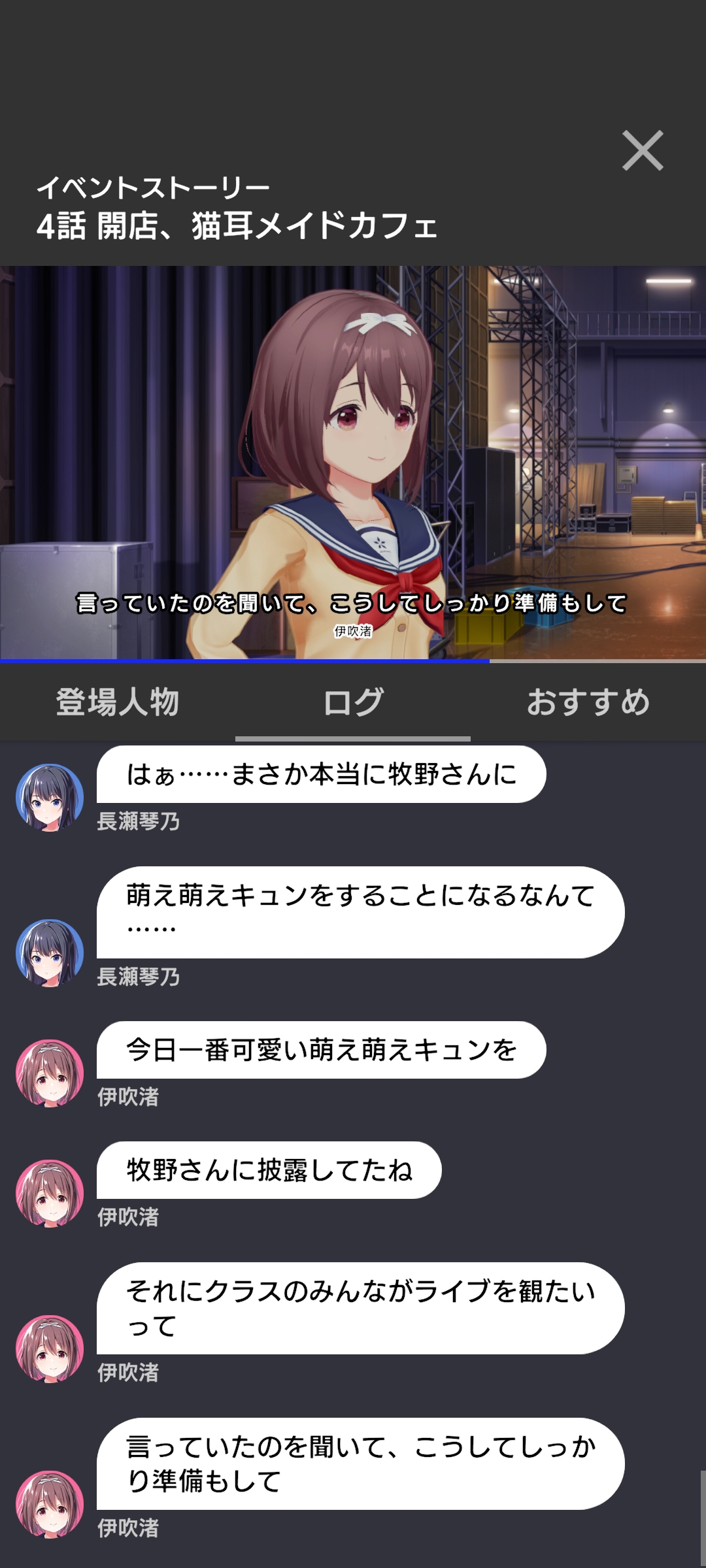Close the event story viewer

[643, 151]
